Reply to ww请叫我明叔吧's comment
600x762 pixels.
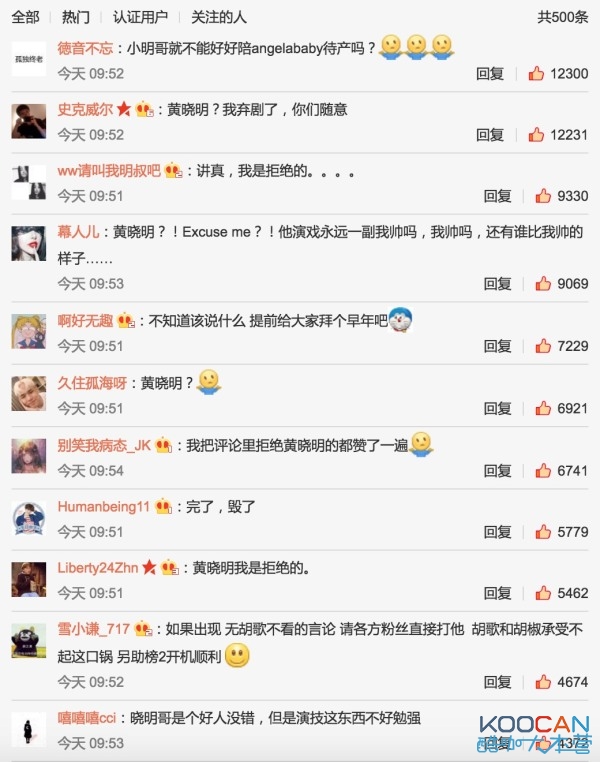[497, 196]
